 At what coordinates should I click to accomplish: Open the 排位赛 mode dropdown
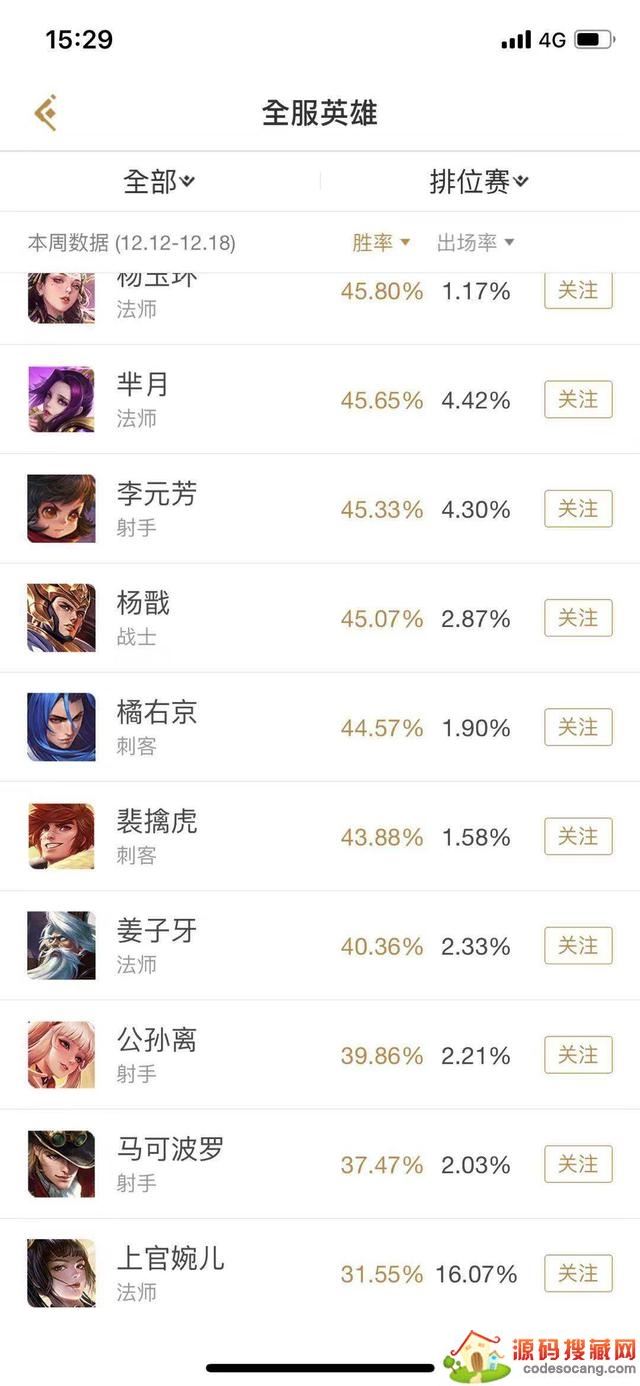[478, 181]
